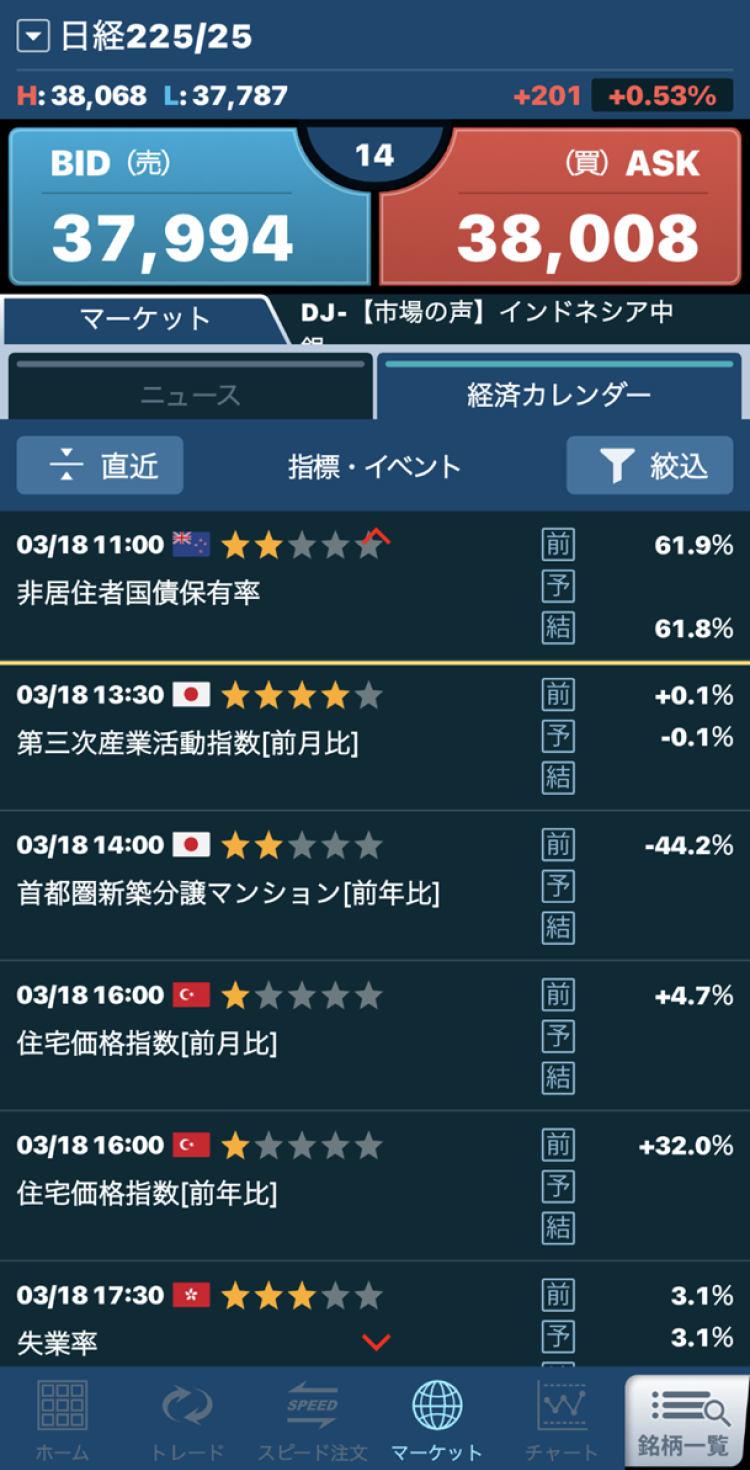Switch to the トレード tab
The height and width of the screenshot is (1470, 750).
point(187,1420)
